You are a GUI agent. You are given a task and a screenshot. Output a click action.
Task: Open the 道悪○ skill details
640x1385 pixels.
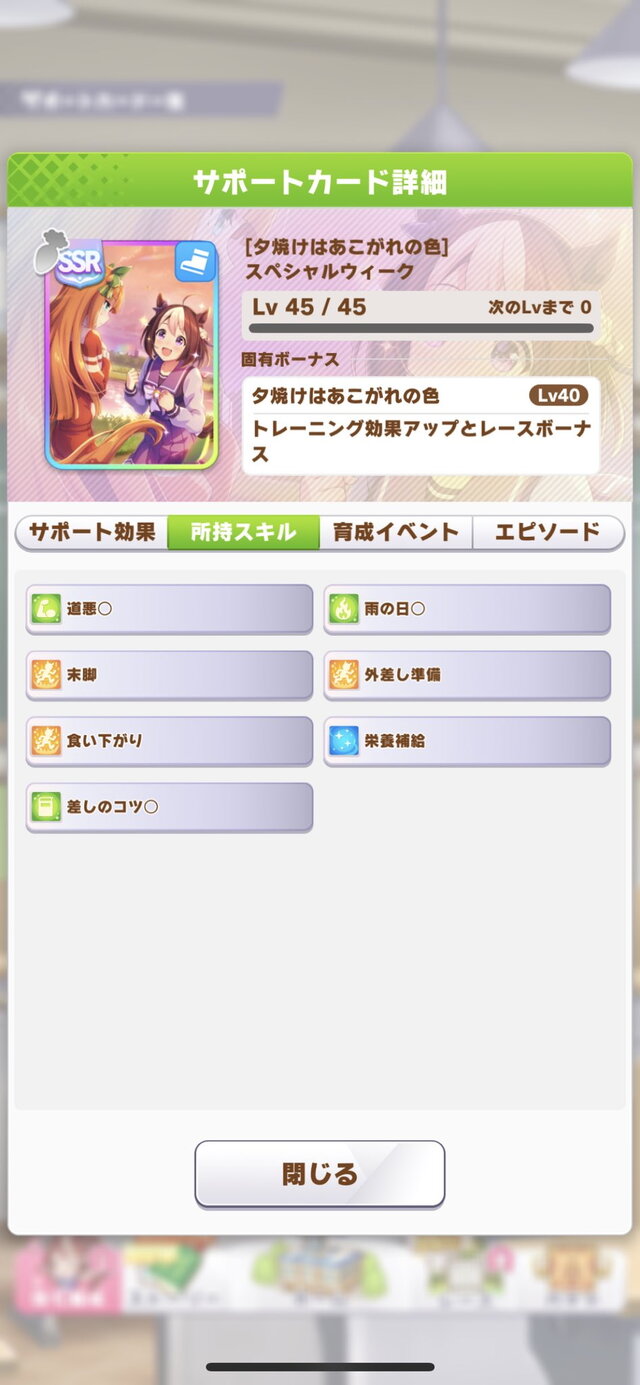pyautogui.click(x=169, y=608)
